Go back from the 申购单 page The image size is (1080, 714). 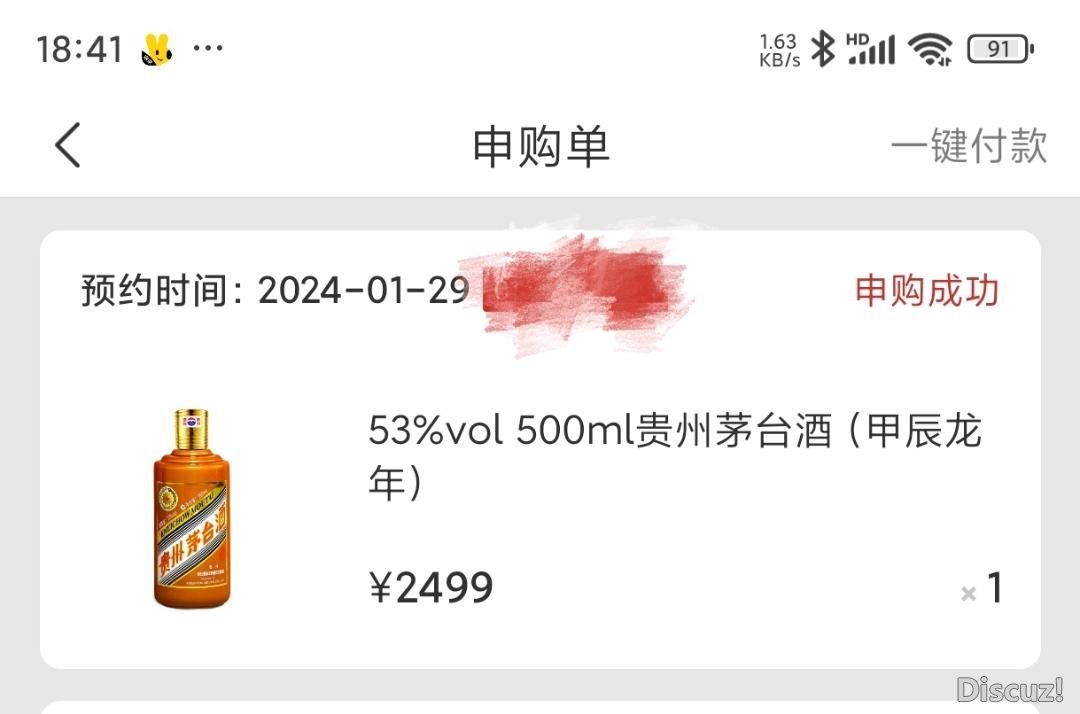pos(68,146)
